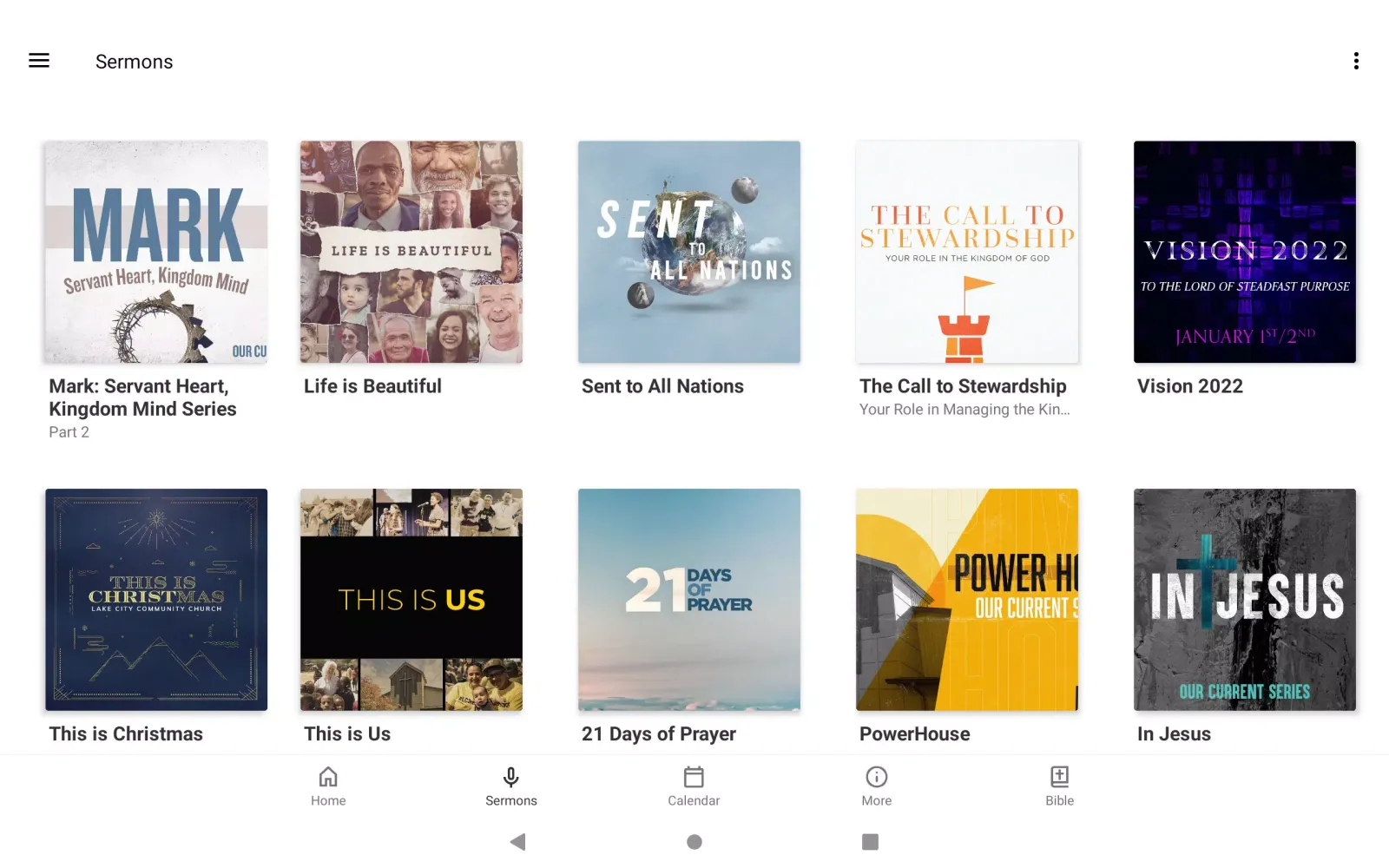Open the Mark: Servant Heart series
The height and width of the screenshot is (868, 1389).
[x=156, y=252]
